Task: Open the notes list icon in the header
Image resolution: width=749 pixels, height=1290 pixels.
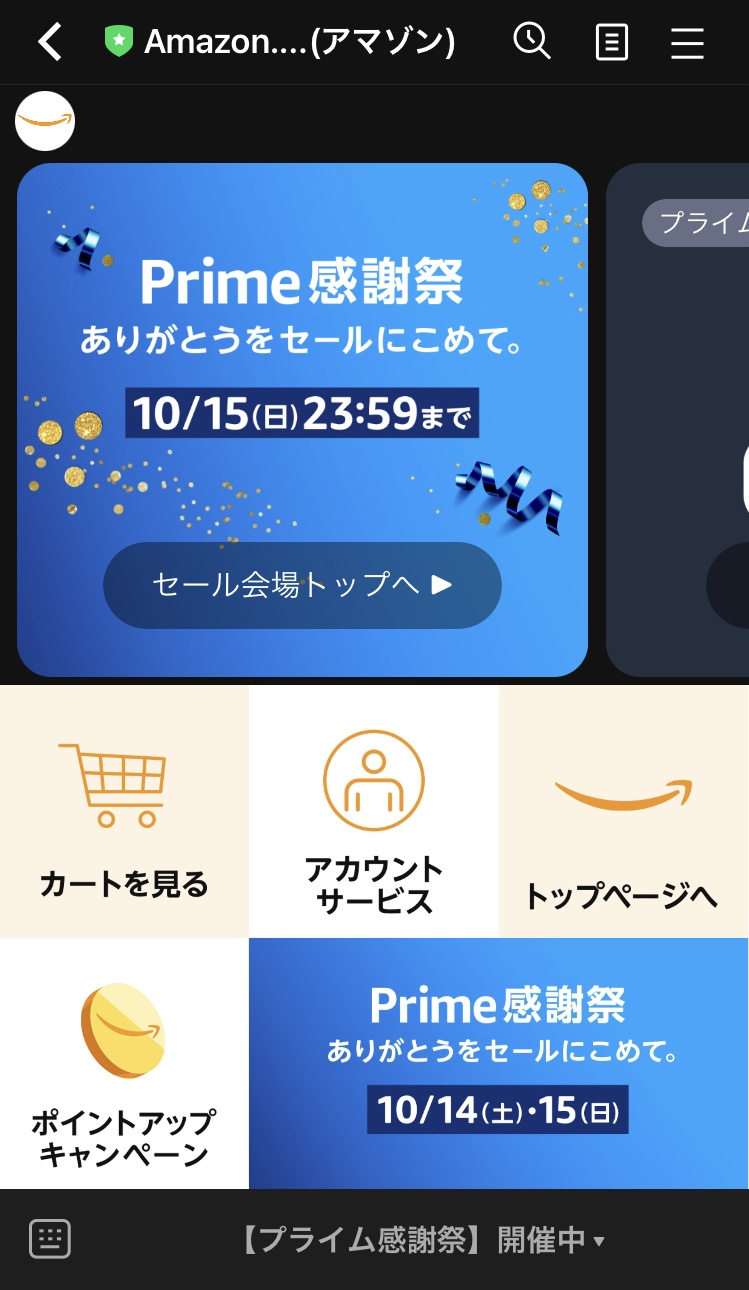Action: click(610, 42)
